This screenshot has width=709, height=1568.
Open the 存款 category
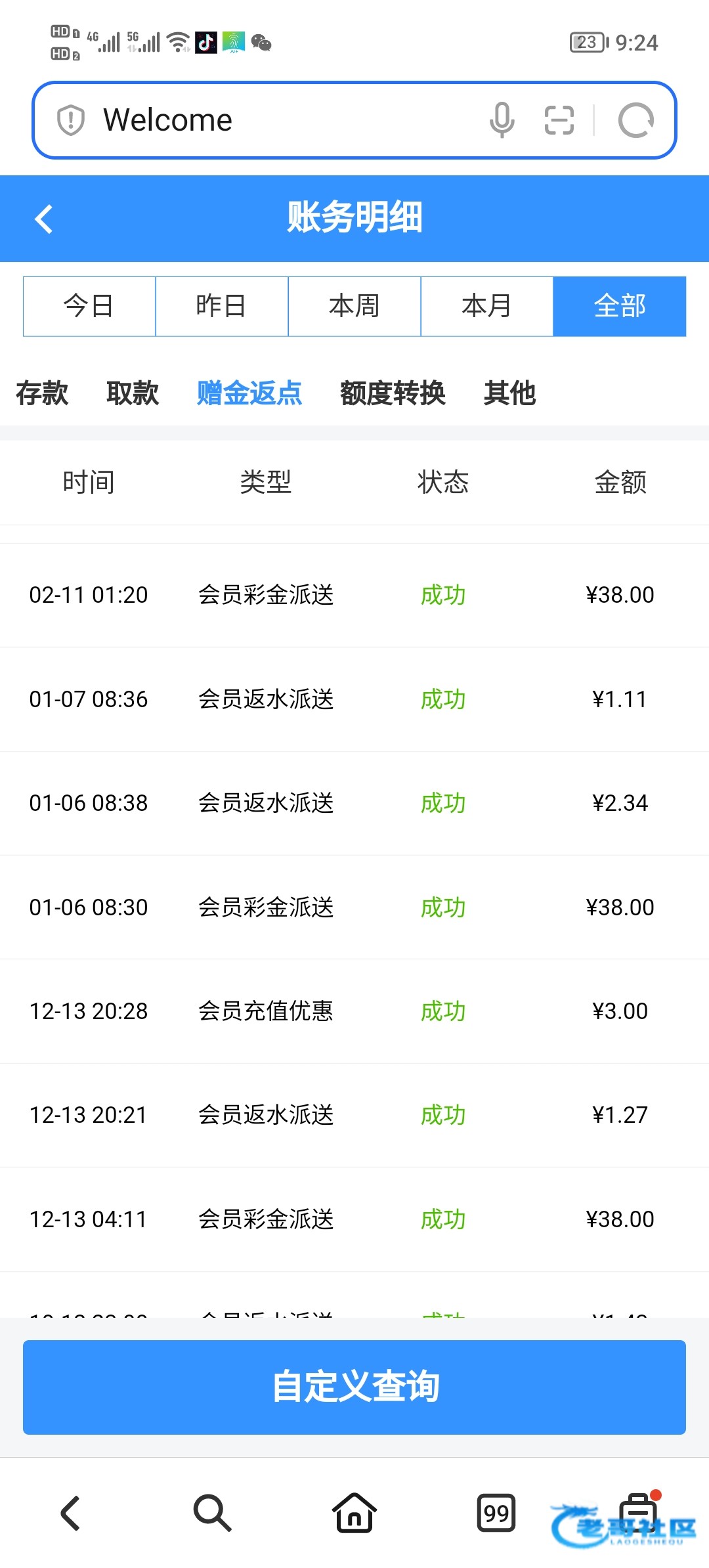(42, 393)
